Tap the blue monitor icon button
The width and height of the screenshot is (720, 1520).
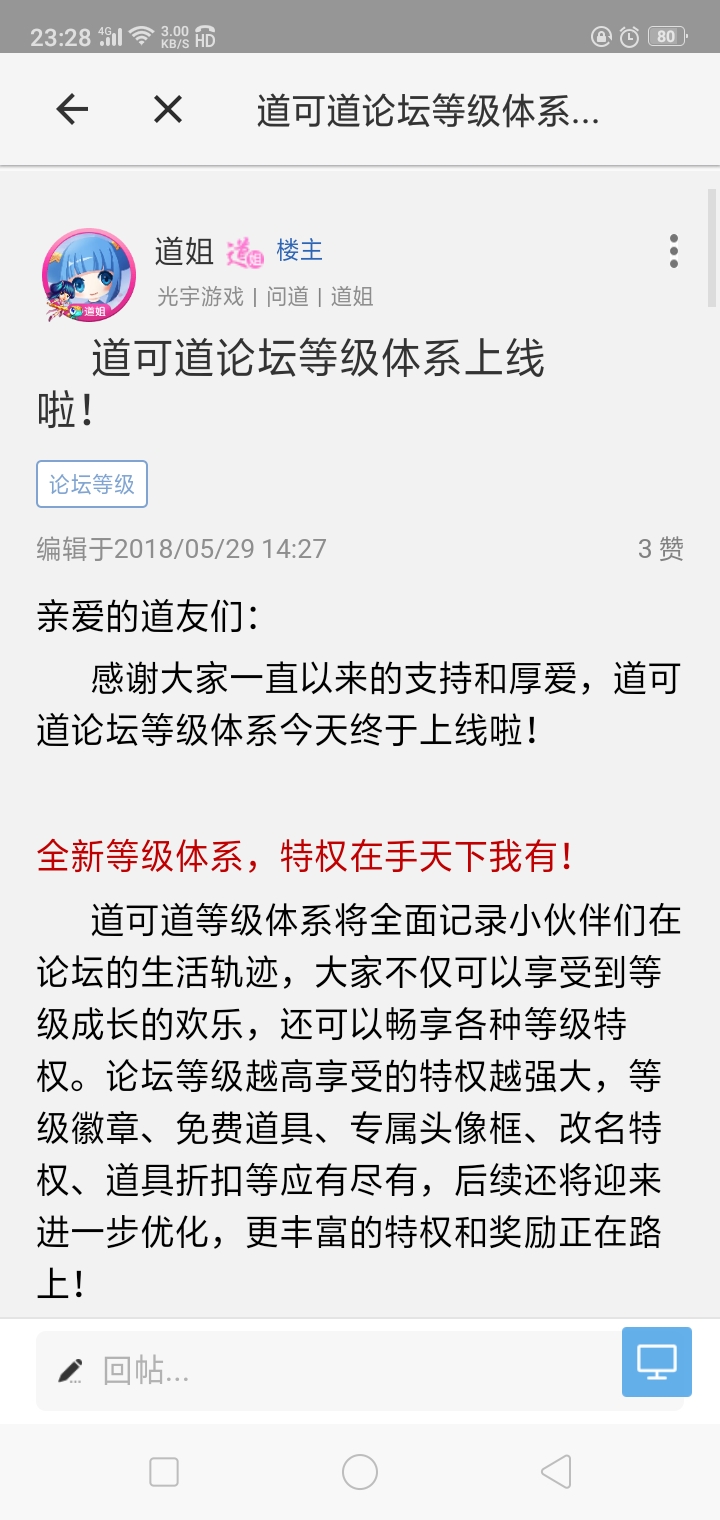(x=657, y=1362)
